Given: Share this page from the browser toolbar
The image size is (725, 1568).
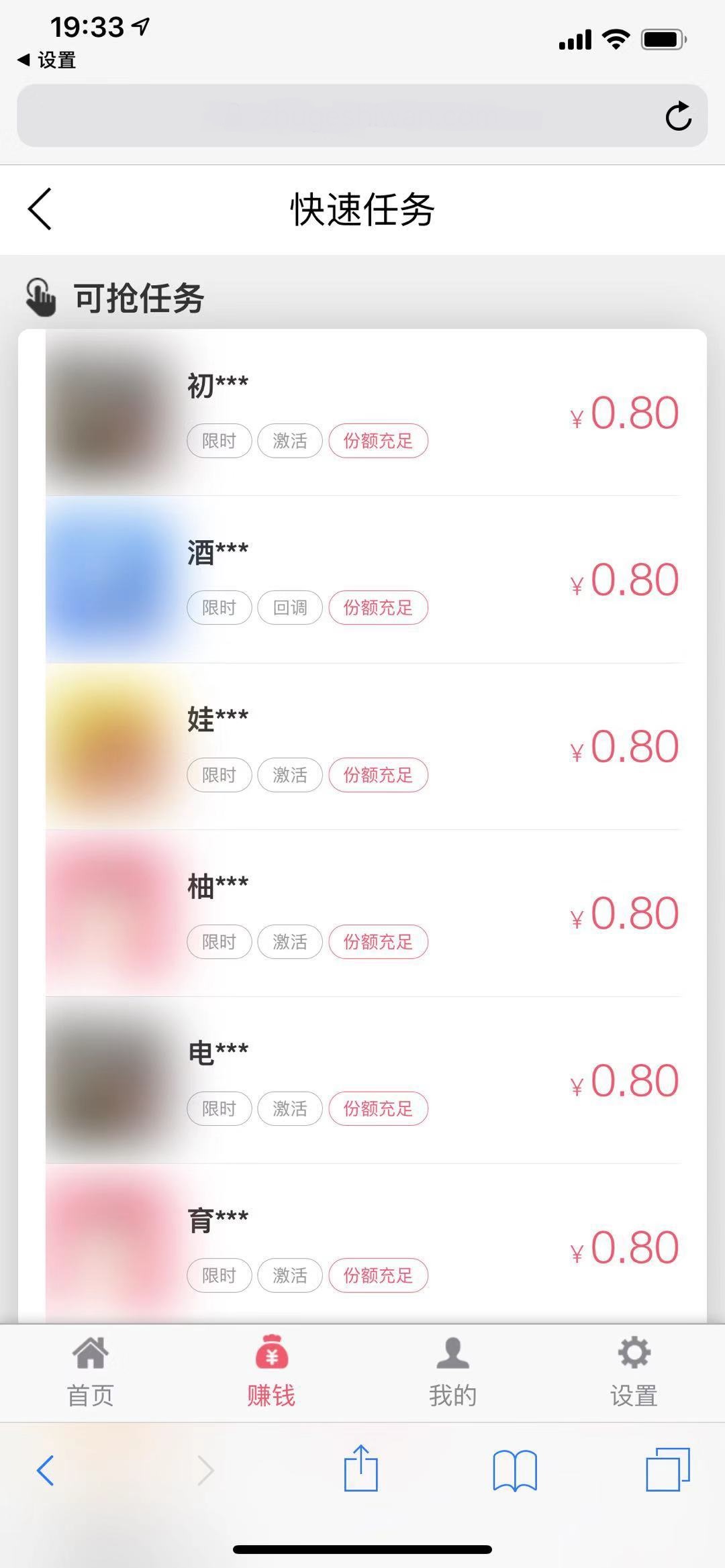Looking at the screenshot, I should point(361,1469).
